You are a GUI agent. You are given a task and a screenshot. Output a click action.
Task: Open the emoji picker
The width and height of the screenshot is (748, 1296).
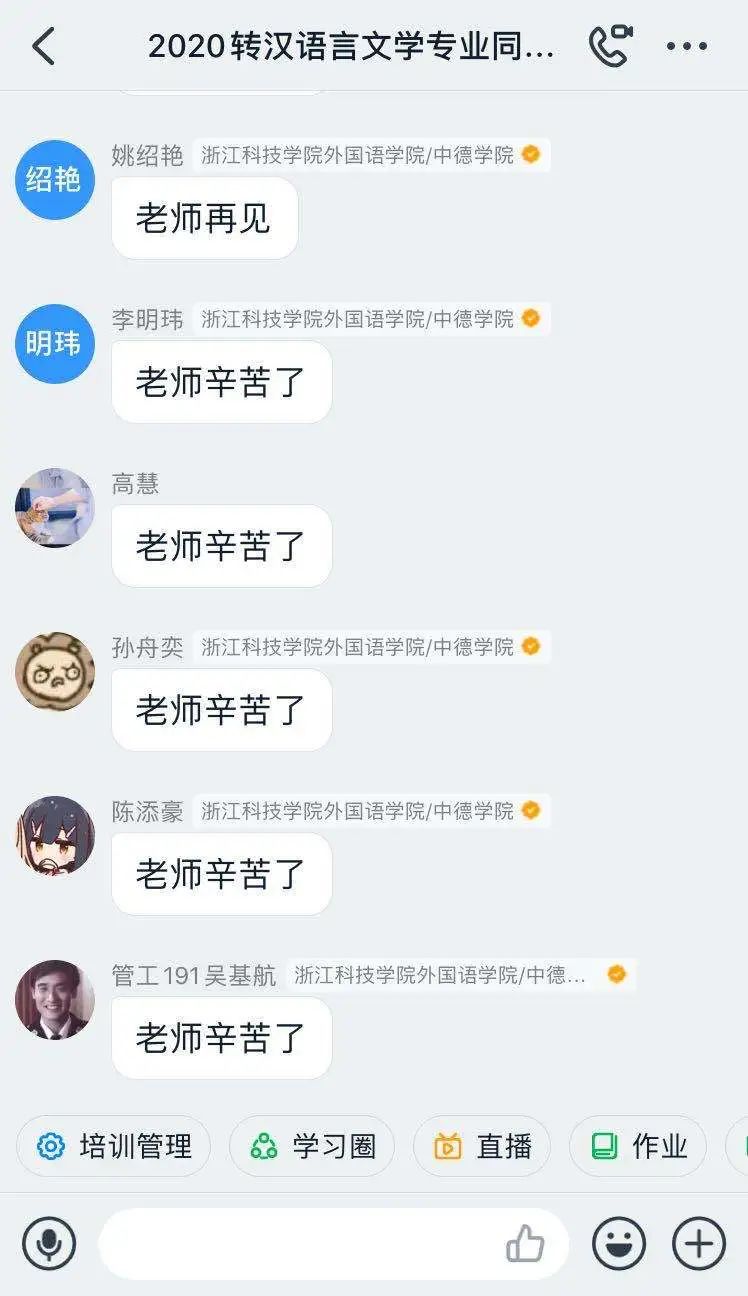coord(619,1244)
